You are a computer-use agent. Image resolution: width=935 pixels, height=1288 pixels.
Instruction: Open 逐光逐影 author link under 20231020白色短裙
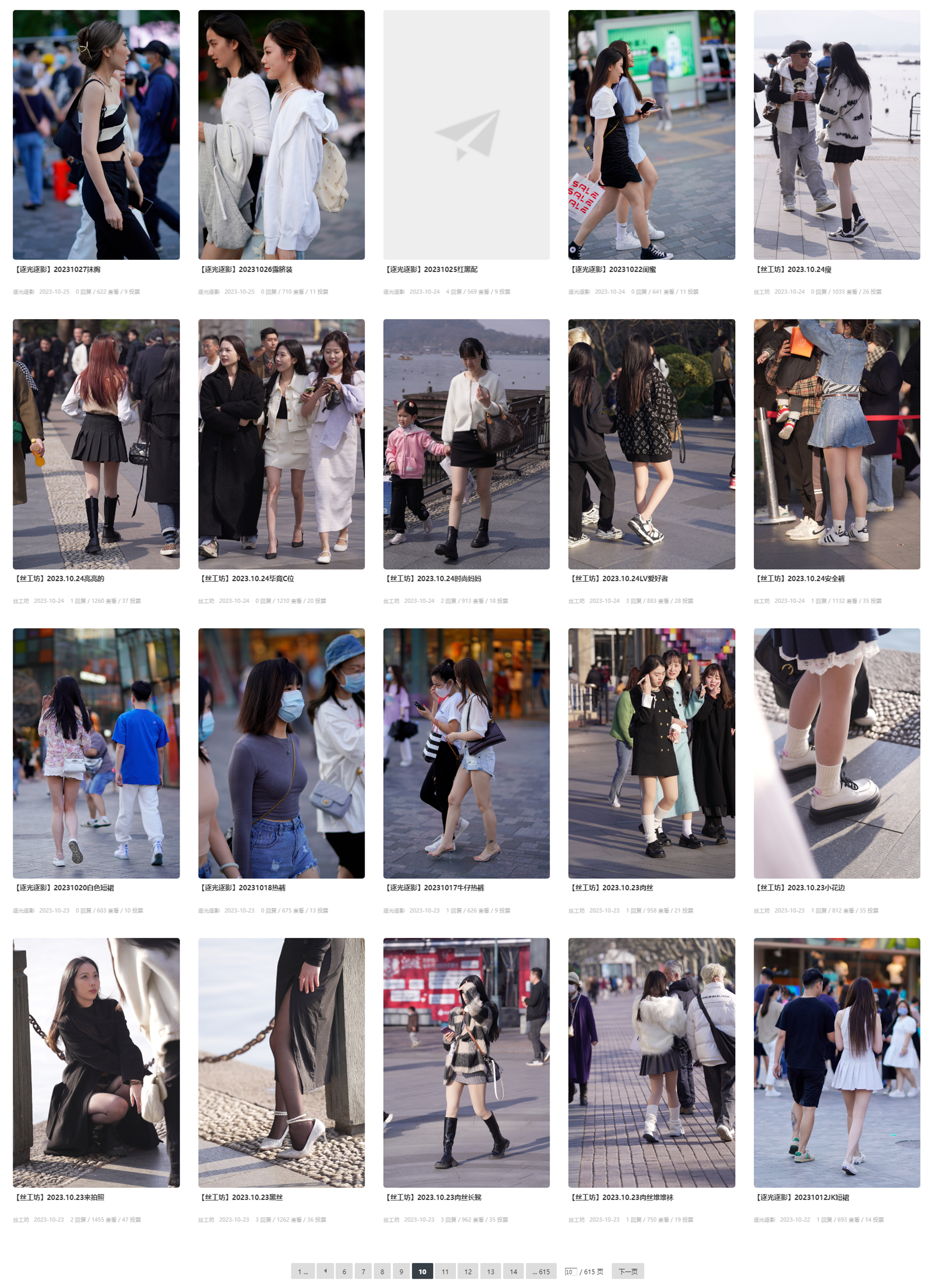[x=23, y=910]
